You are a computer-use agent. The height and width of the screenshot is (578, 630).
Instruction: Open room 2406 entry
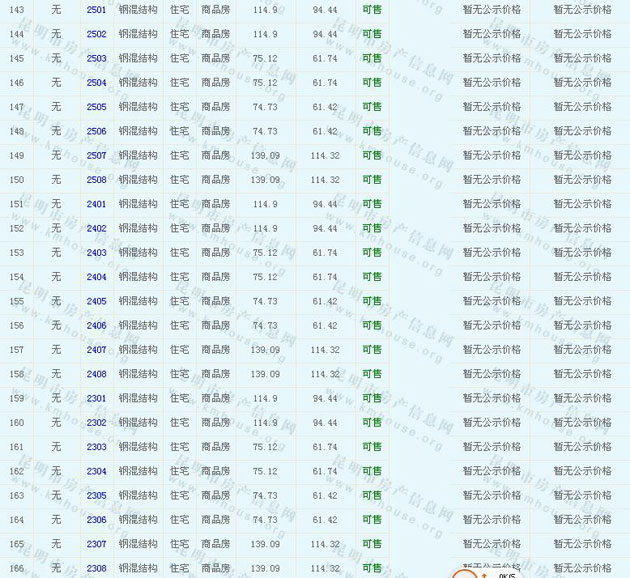point(96,325)
